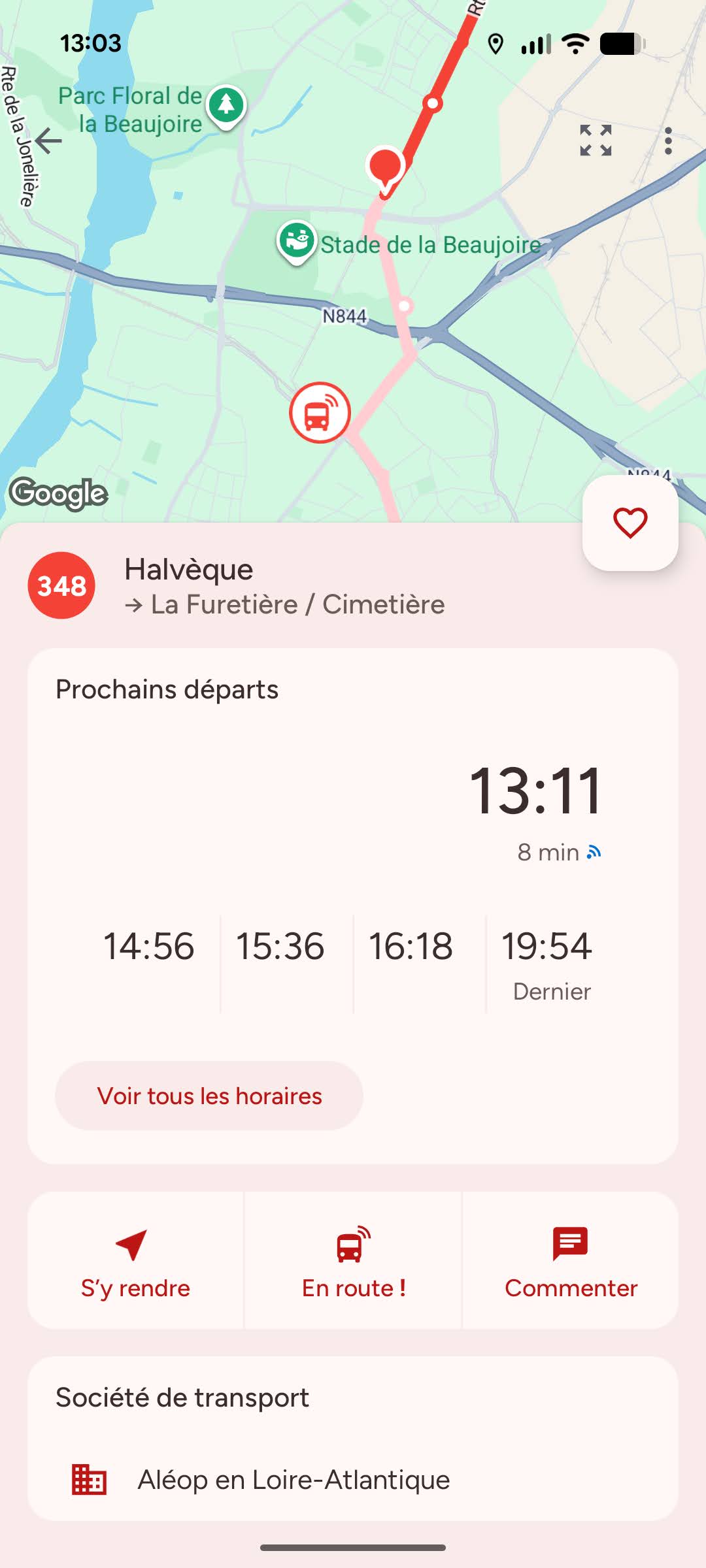Screen dimensions: 706x1568
Task: Tap Voir tous les horaires
Action: coord(209,1096)
